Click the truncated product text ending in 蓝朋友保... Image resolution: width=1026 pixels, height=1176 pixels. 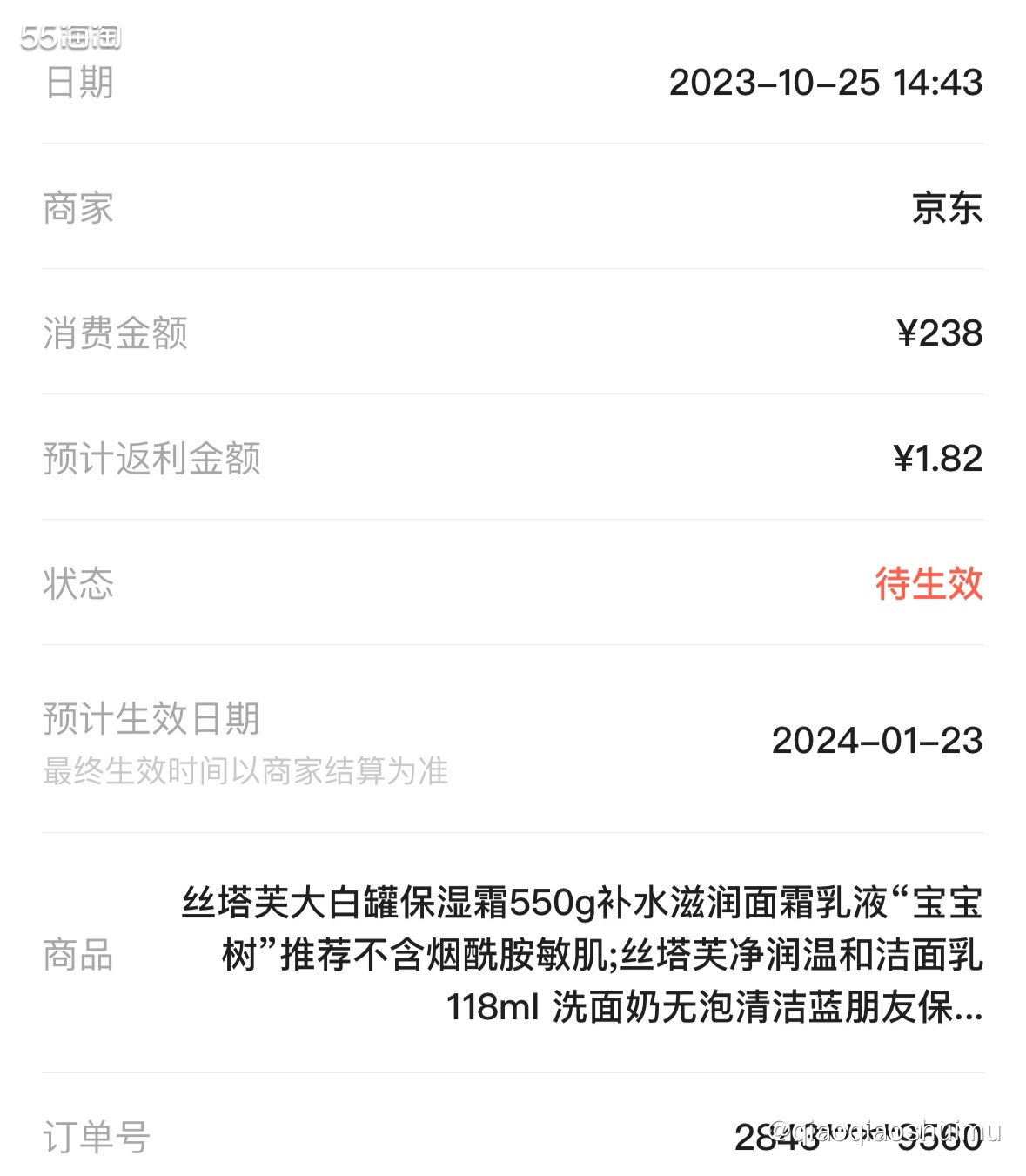(x=714, y=1008)
